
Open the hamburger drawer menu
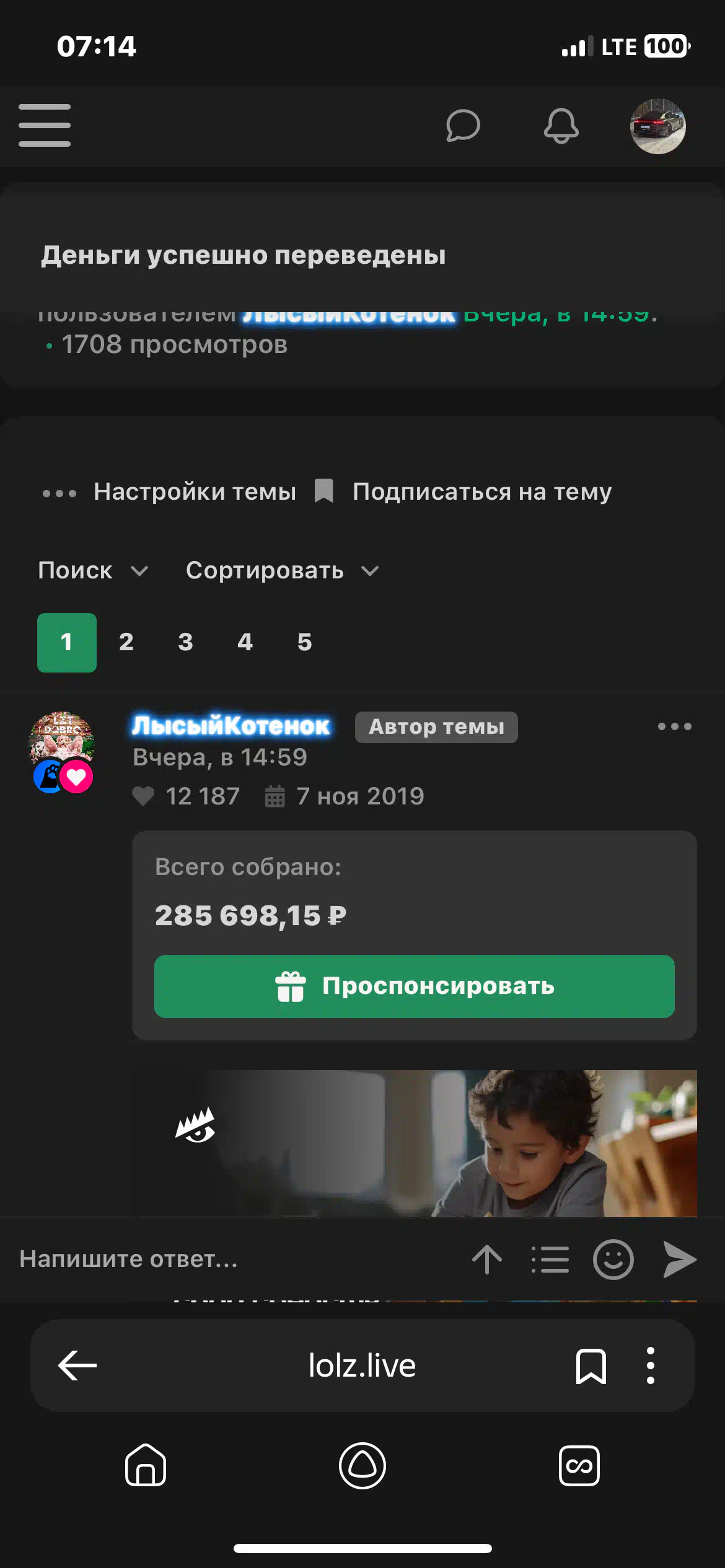coord(45,126)
